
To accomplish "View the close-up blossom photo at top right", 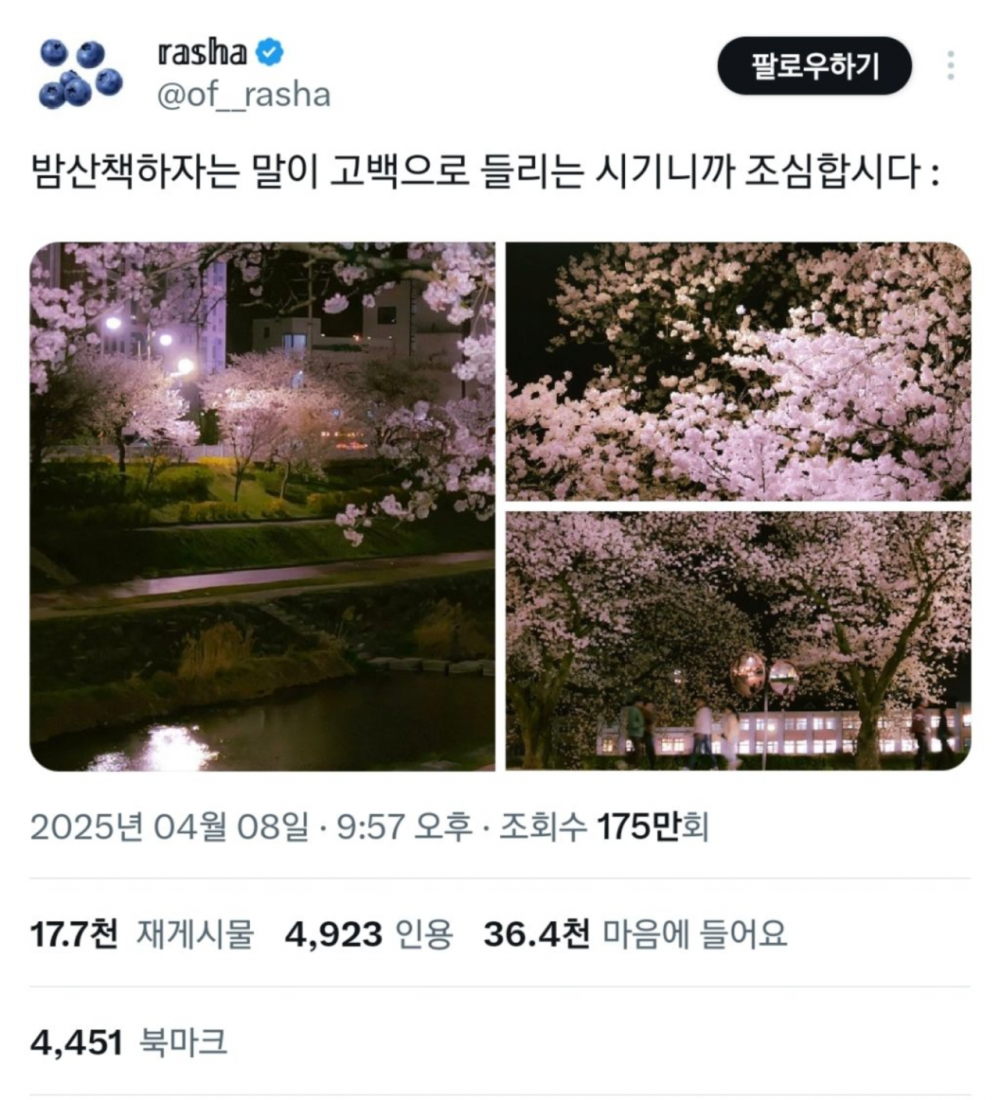I will 738,371.
